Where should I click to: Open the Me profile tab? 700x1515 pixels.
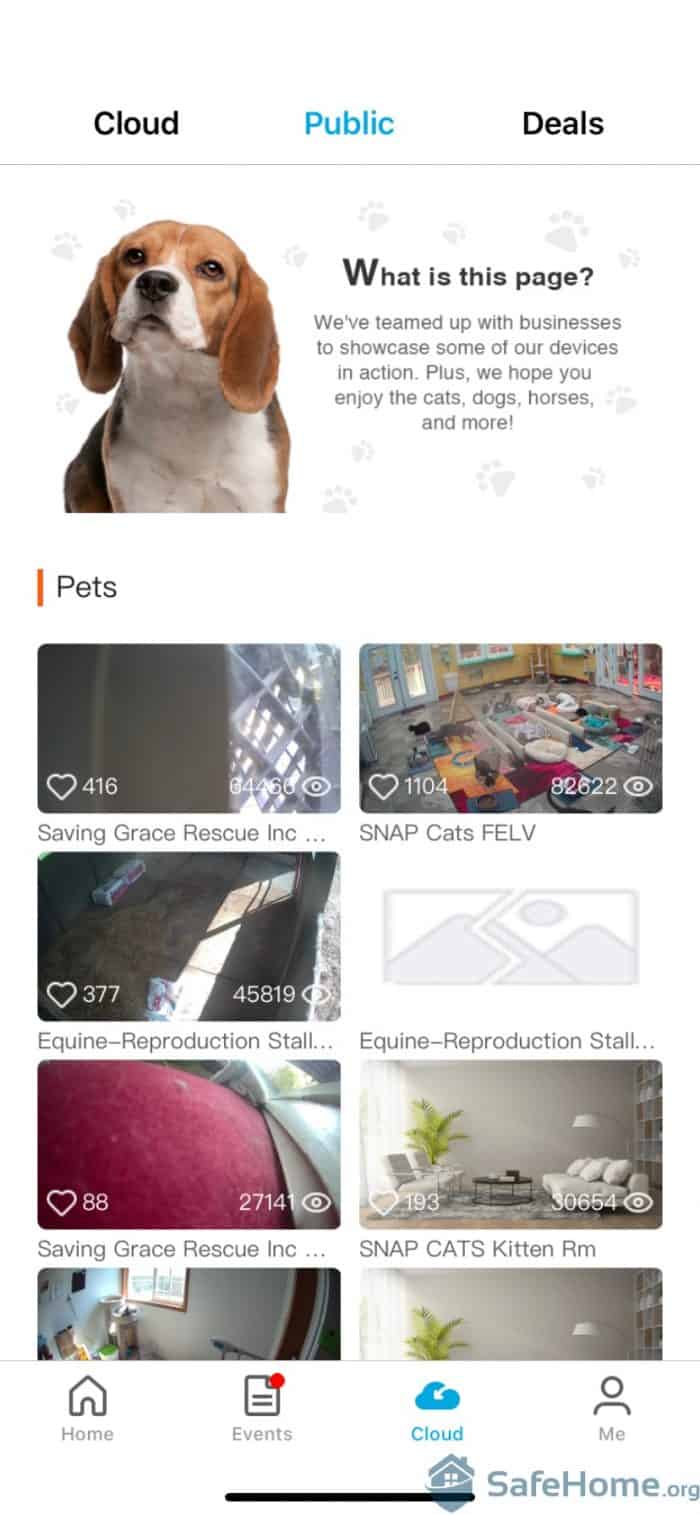(612, 1408)
